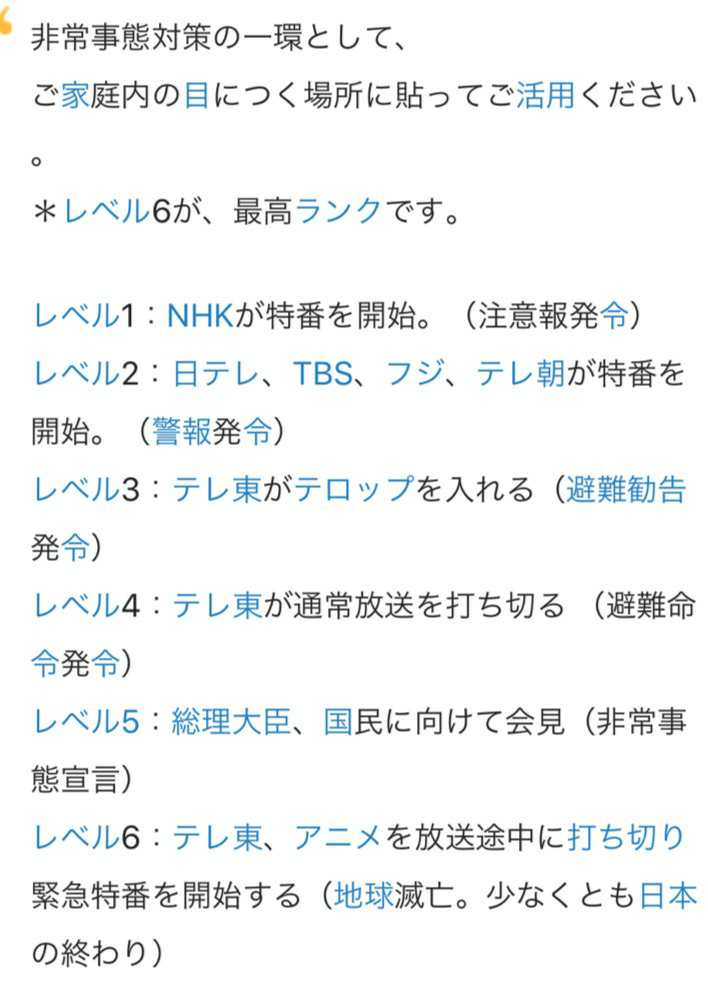Open the 日本 keyword link
This screenshot has height=988, width=708.
pos(668,895)
